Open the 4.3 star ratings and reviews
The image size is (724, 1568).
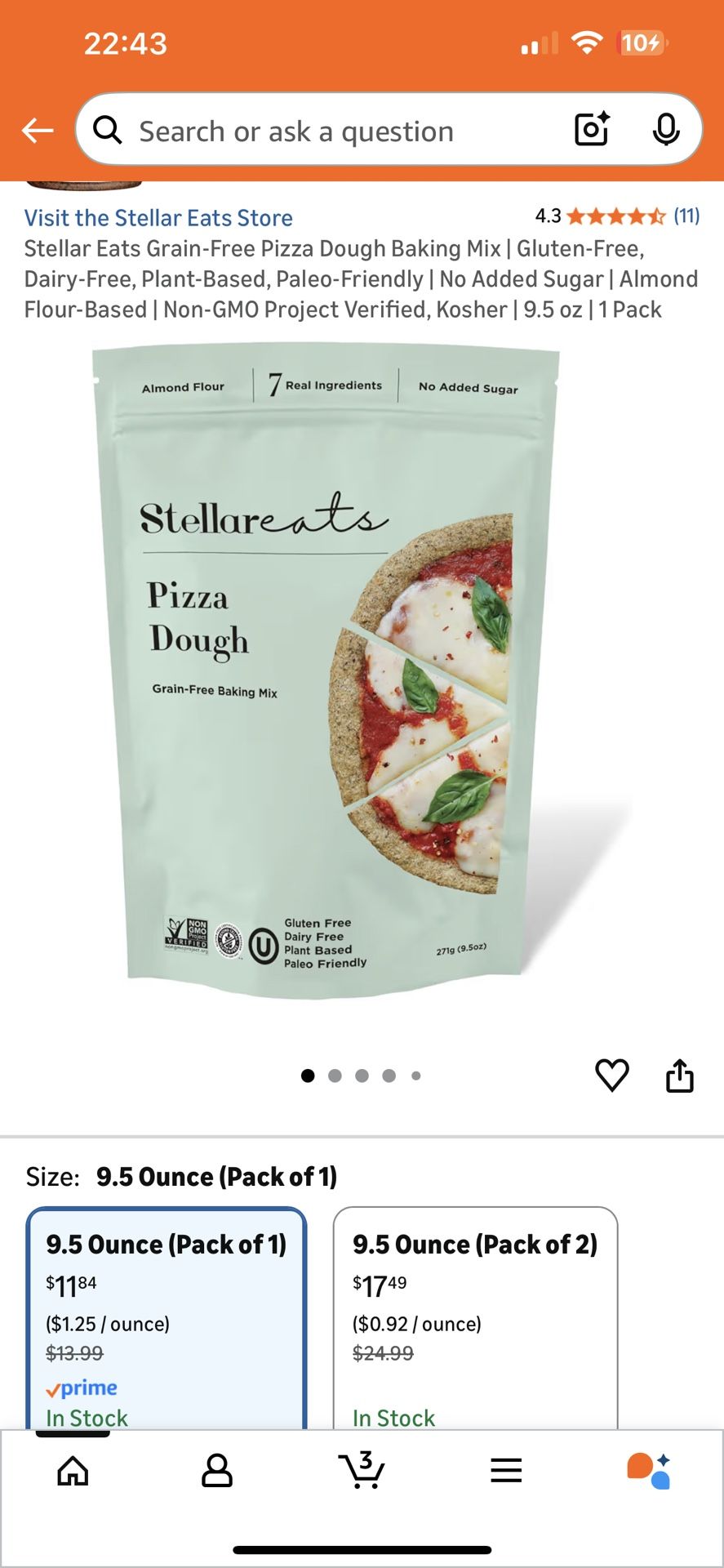coord(617,216)
